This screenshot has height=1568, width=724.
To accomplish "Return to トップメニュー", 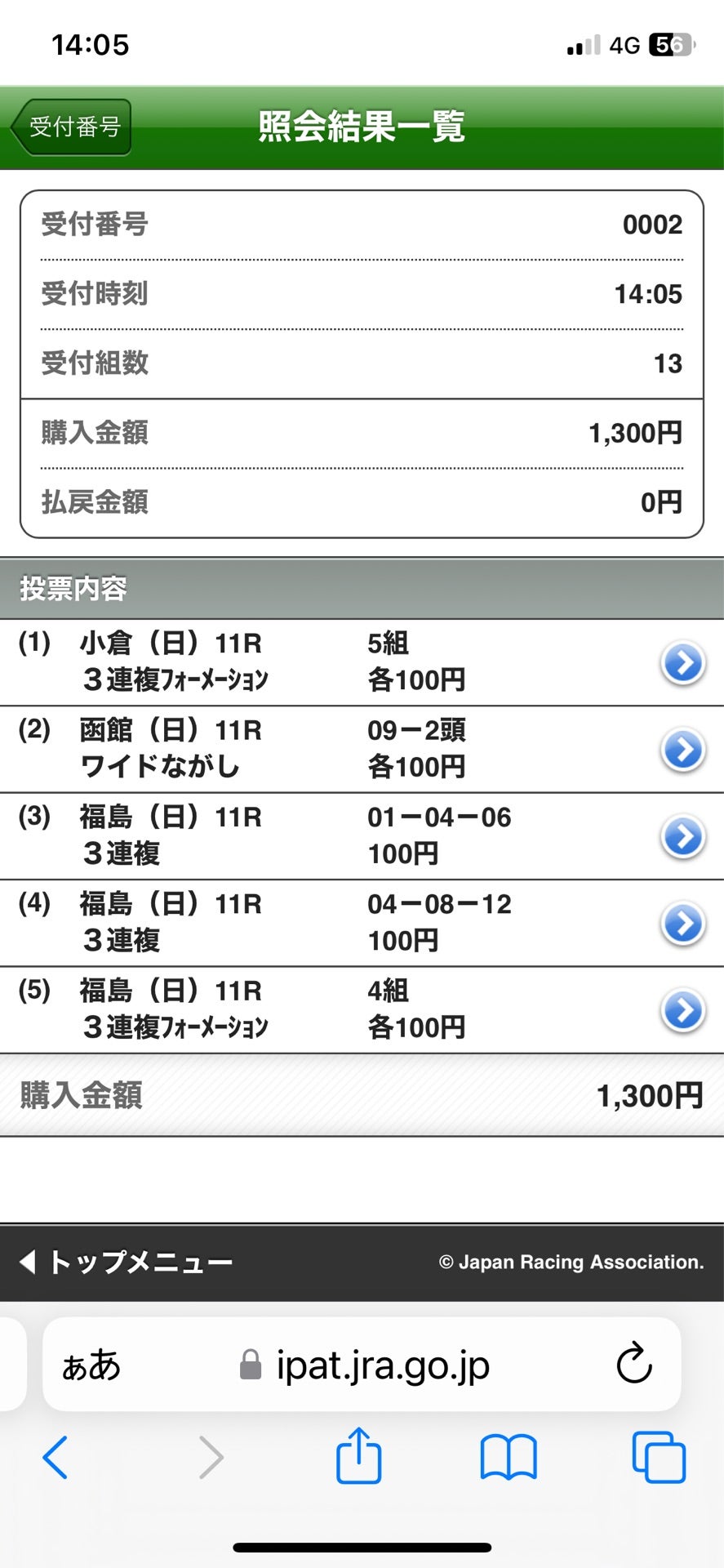I will pos(127,1262).
